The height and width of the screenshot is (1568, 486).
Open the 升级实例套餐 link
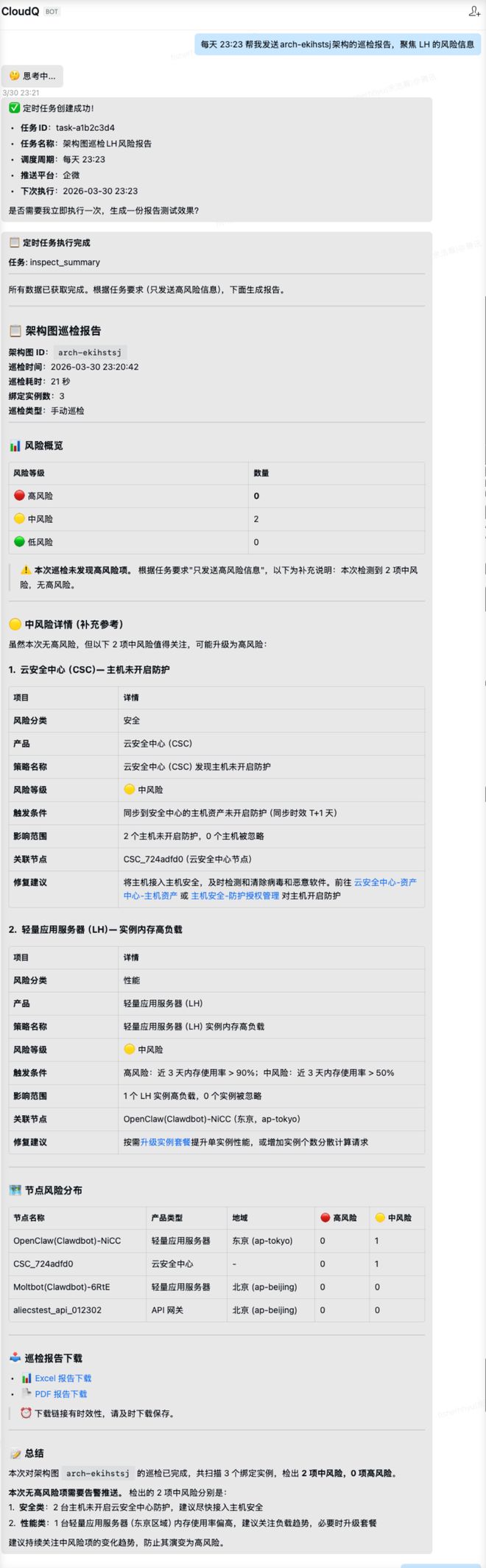[165, 1142]
